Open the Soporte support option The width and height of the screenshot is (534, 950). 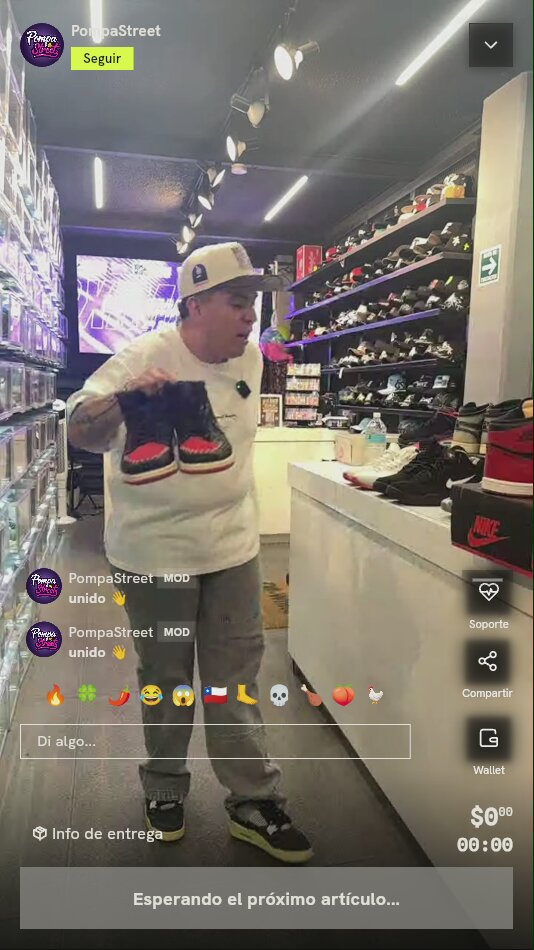pyautogui.click(x=489, y=600)
